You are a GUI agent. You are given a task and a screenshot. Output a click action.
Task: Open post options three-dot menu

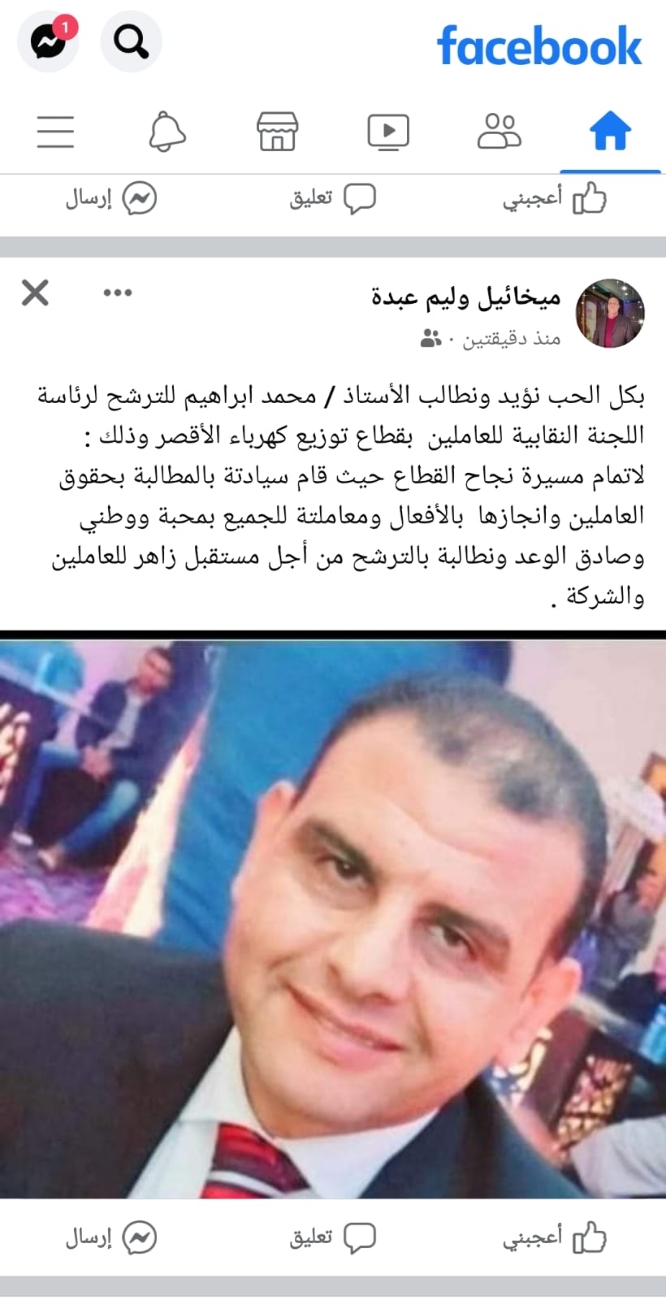coord(118,292)
